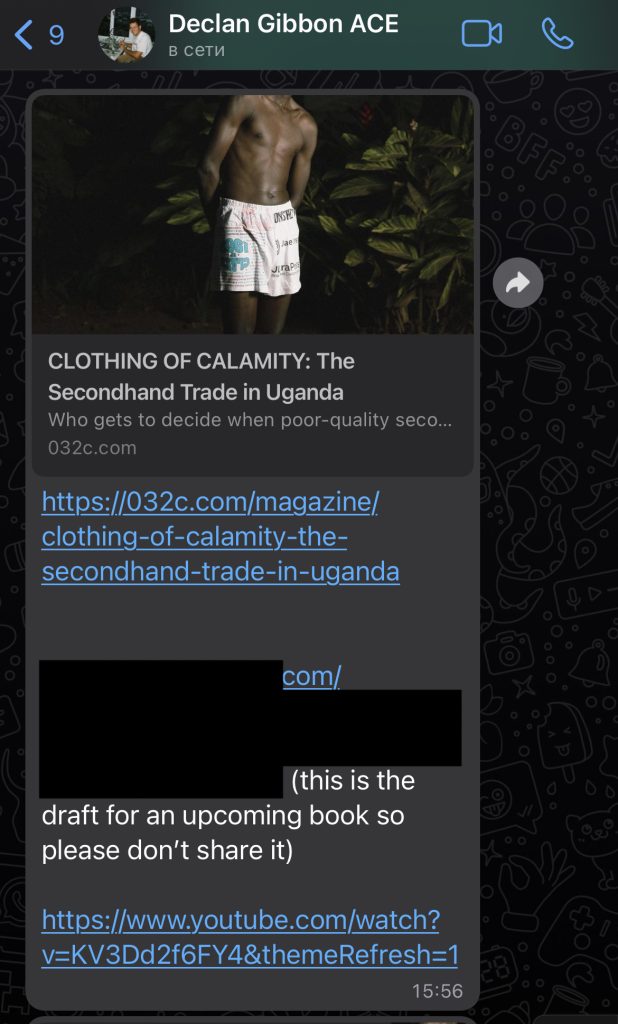Screen dimensions: 618x1024
Task: Forward the message with the share arrow
Action: (518, 284)
